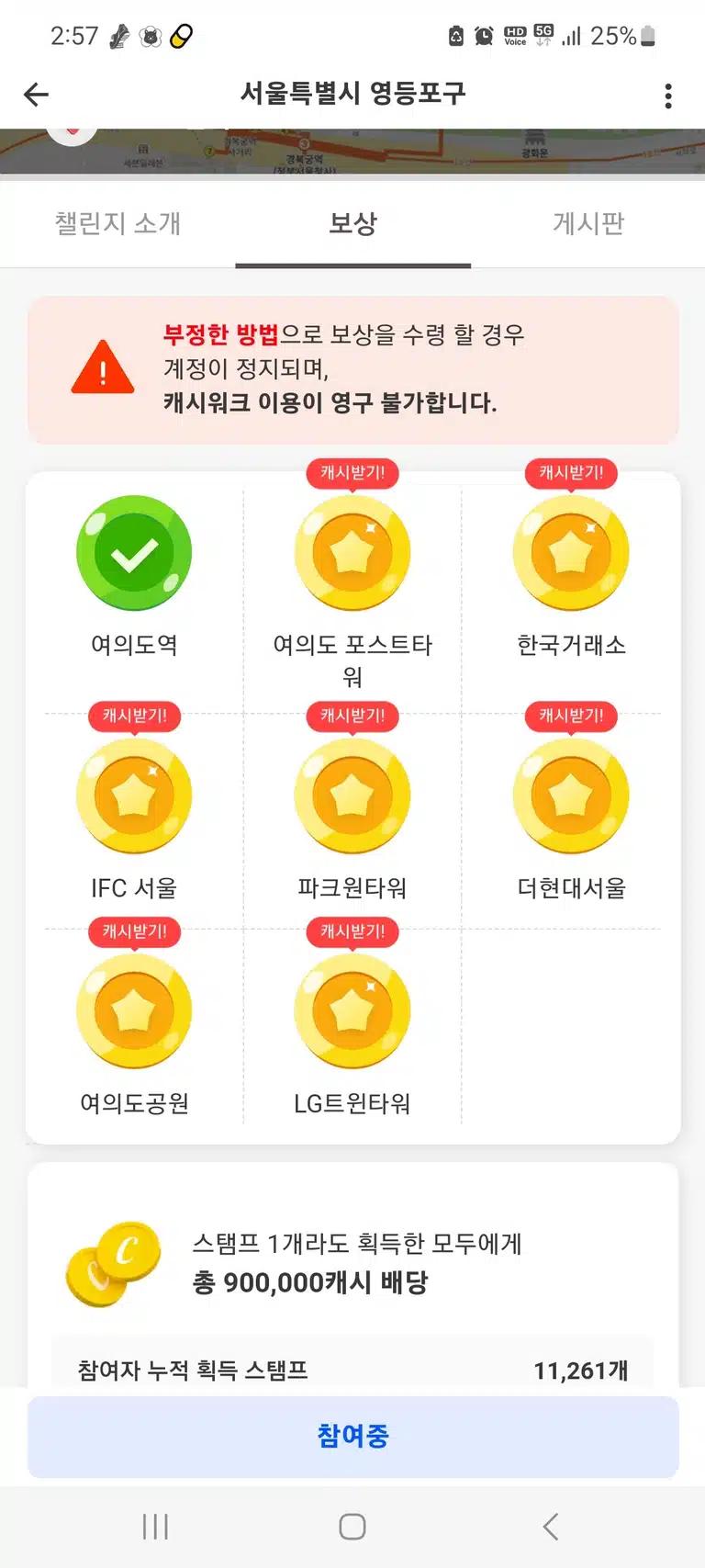This screenshot has width=705, height=1568.
Task: Open recent apps from navigation bar
Action: click(155, 1527)
